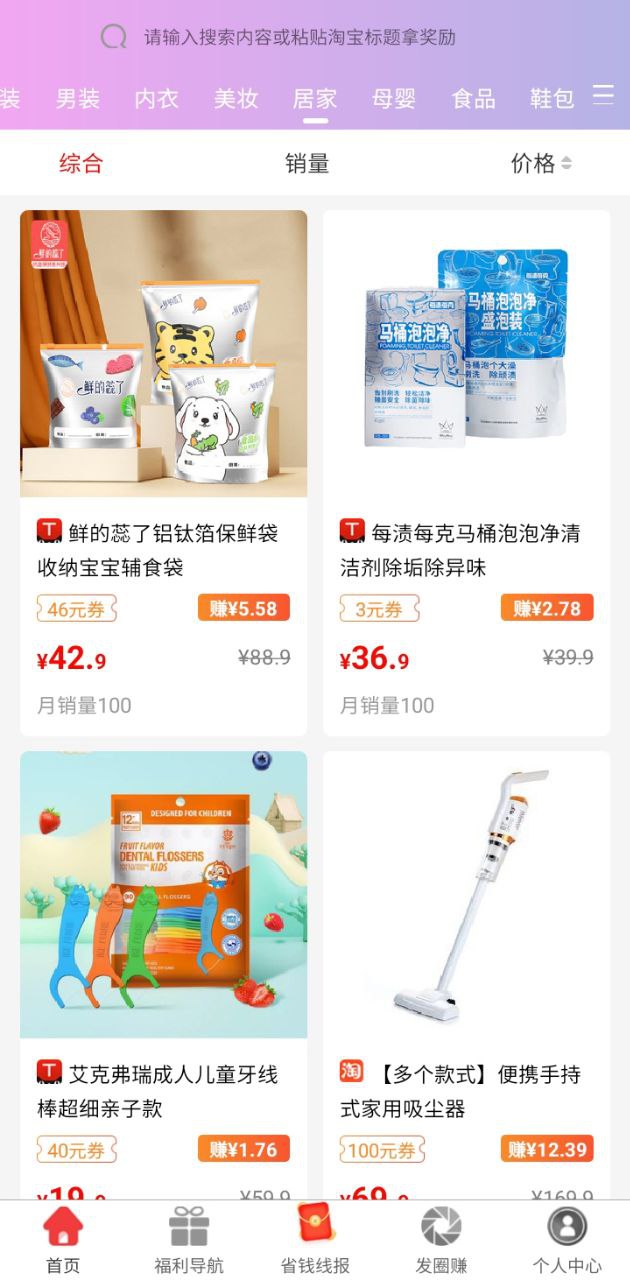Select the 食品 category tab
Viewport: 630px width, 1280px height.
[x=473, y=98]
